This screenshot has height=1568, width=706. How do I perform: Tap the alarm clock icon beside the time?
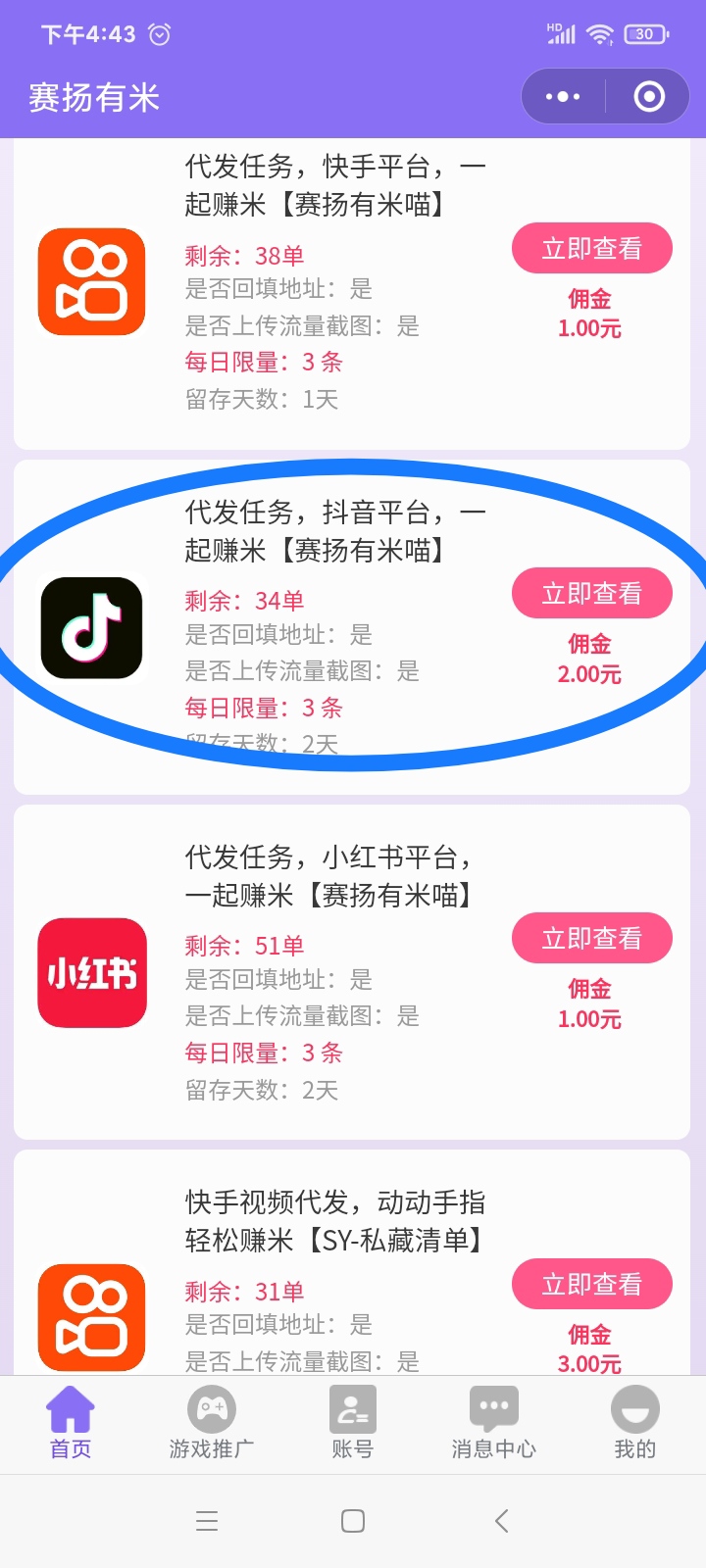[x=157, y=32]
